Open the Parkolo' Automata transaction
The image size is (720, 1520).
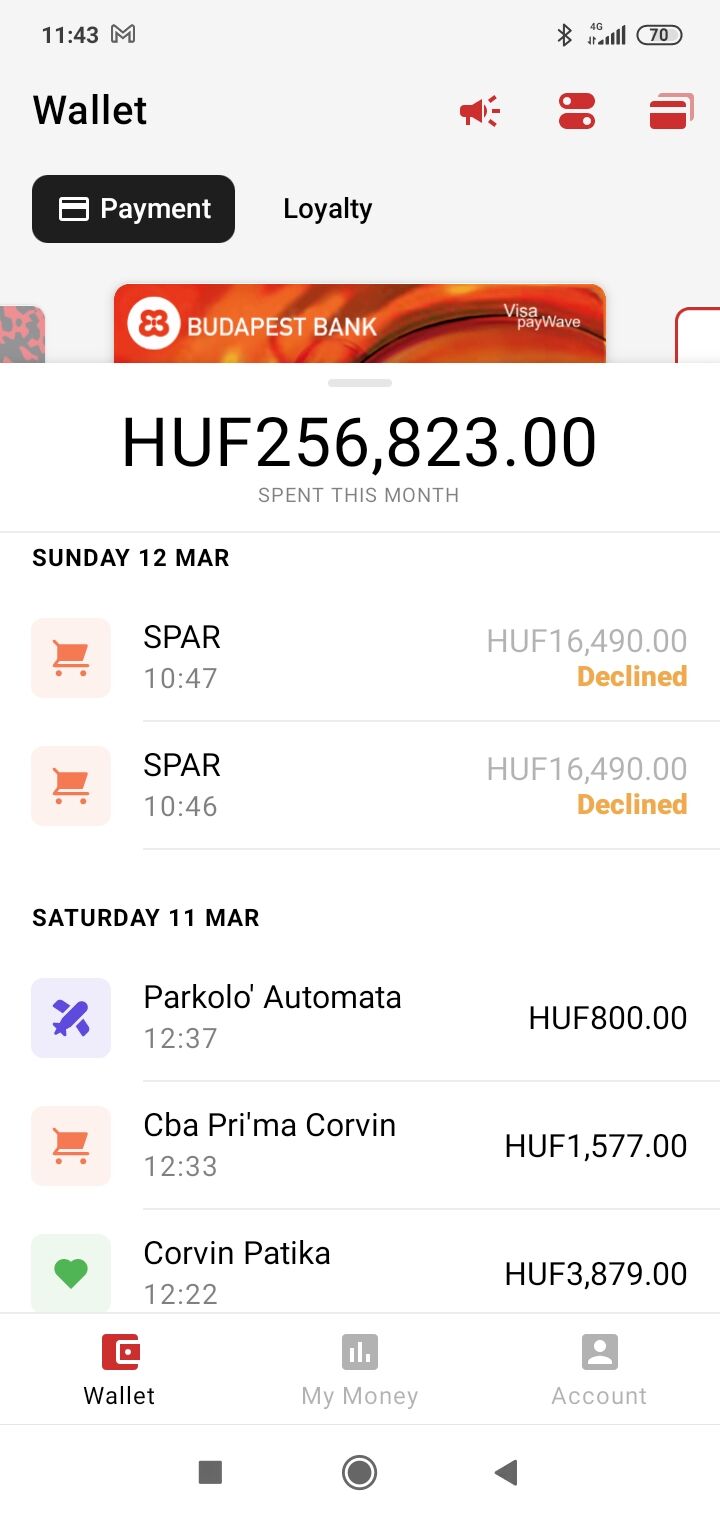pos(360,1017)
